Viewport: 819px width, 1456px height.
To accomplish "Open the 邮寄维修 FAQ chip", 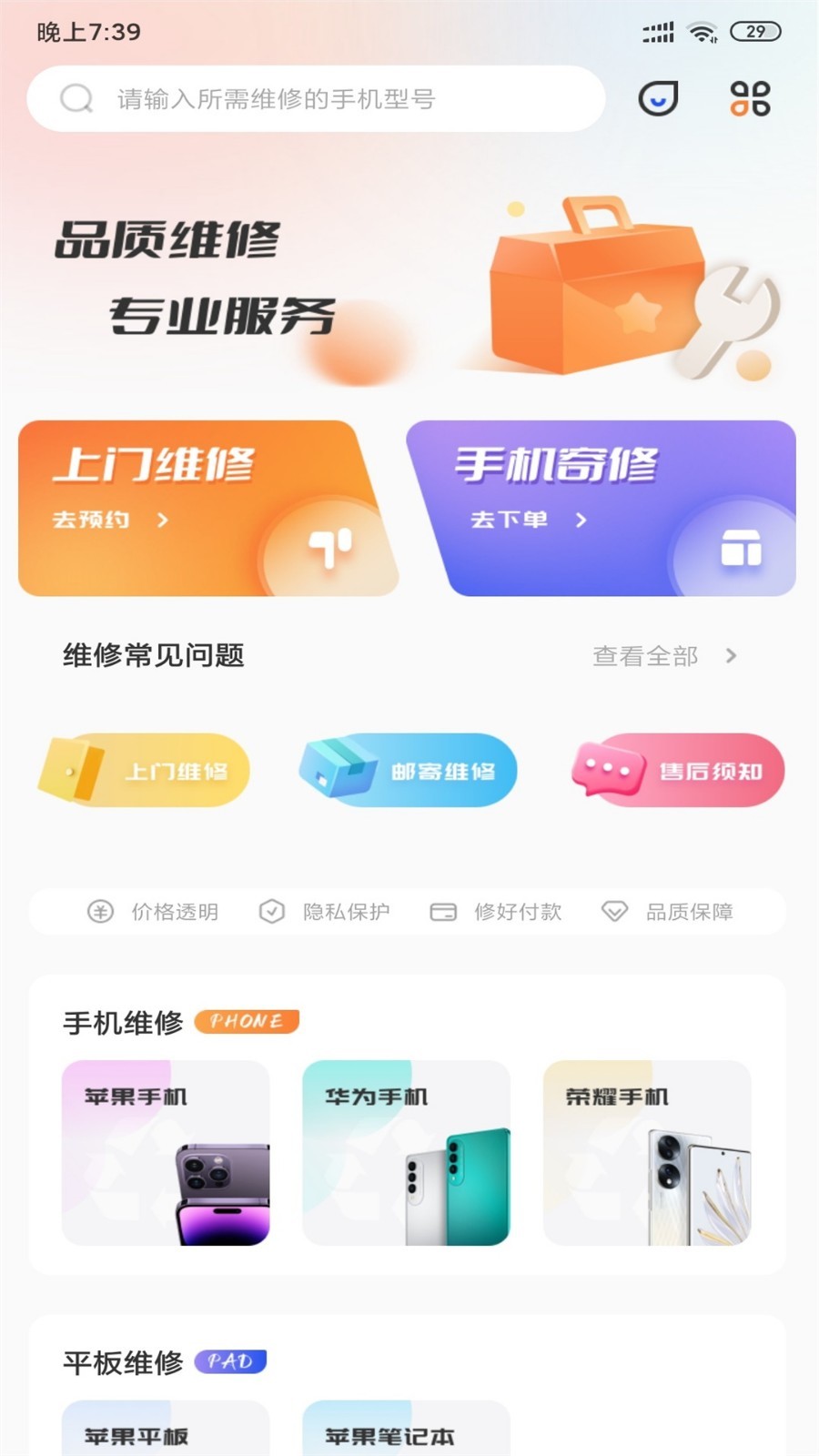I will 408,770.
